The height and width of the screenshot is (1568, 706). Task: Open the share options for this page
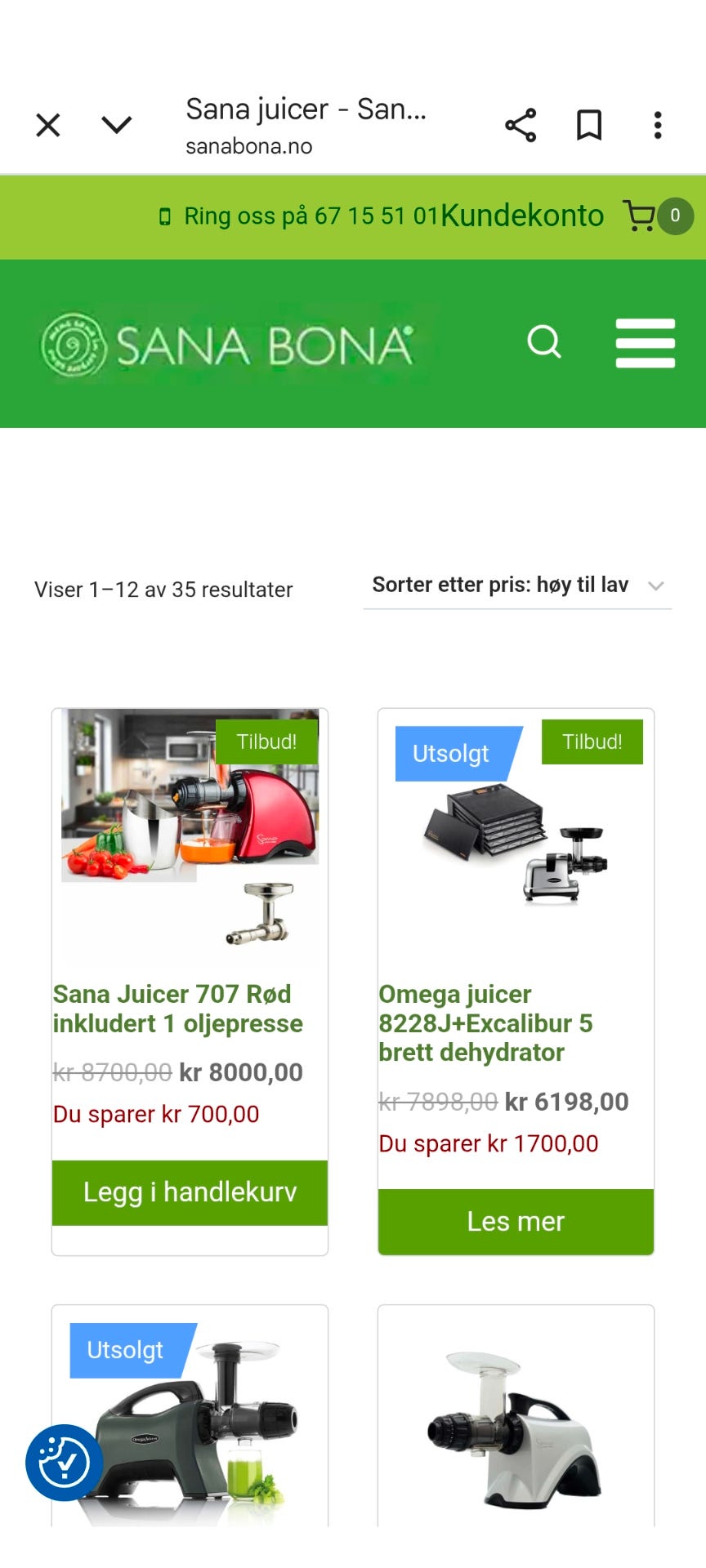[521, 125]
